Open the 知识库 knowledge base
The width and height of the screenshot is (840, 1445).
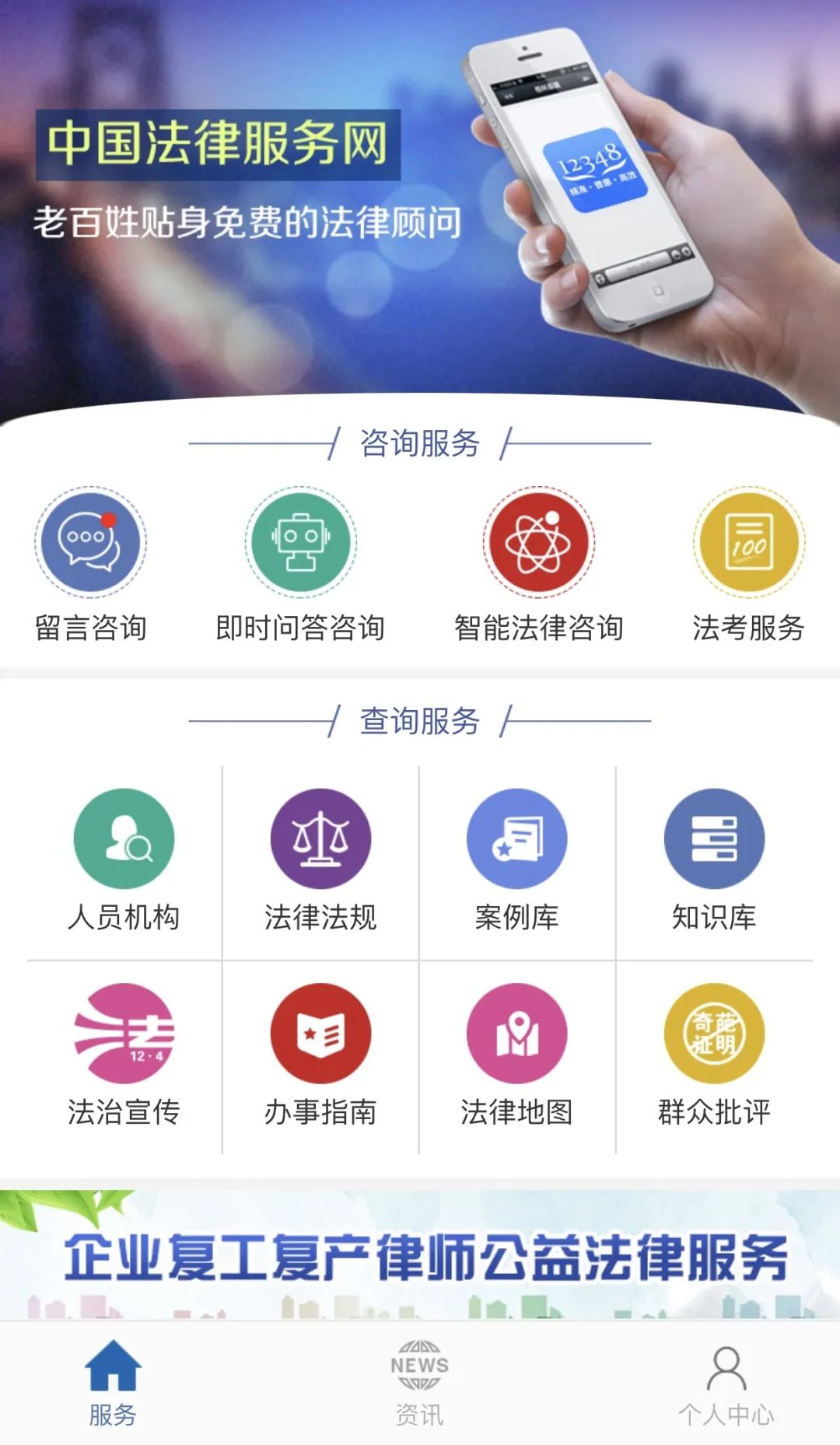[x=714, y=840]
